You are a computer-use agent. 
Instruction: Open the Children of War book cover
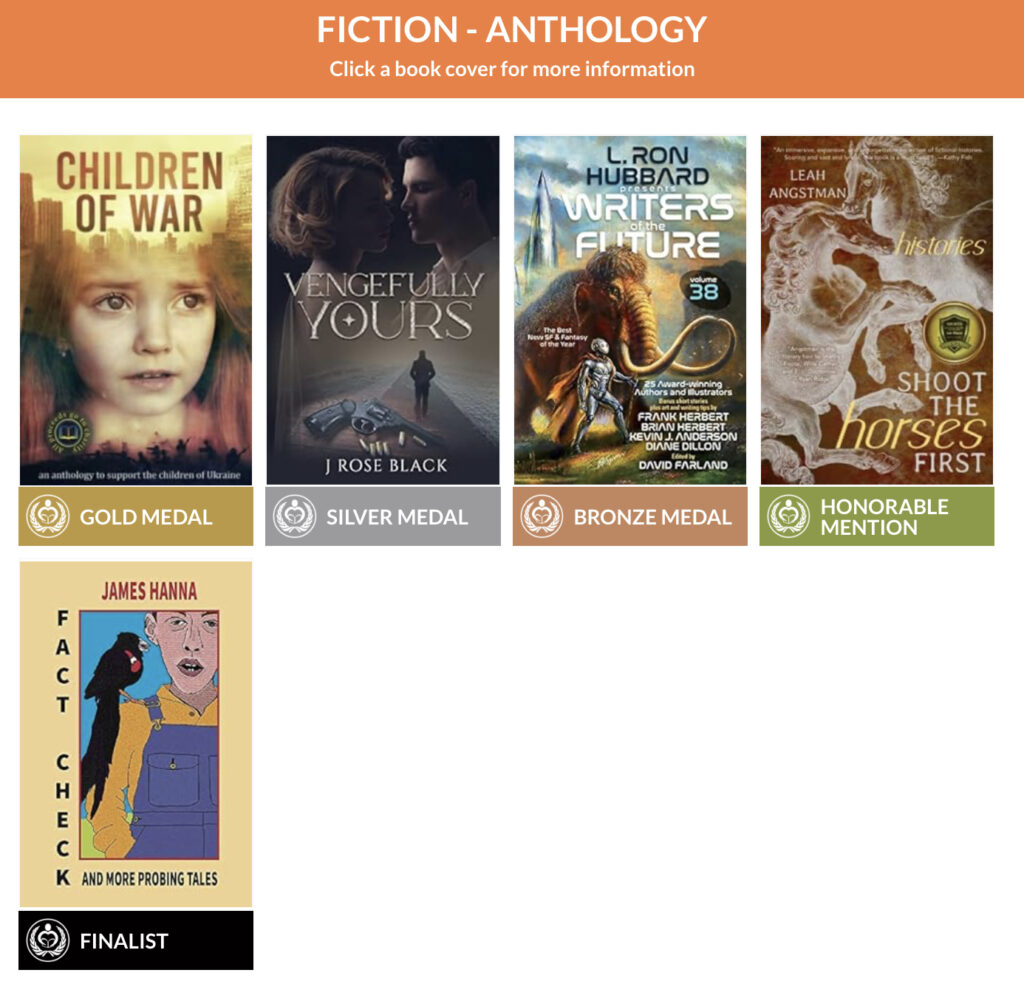tap(136, 310)
